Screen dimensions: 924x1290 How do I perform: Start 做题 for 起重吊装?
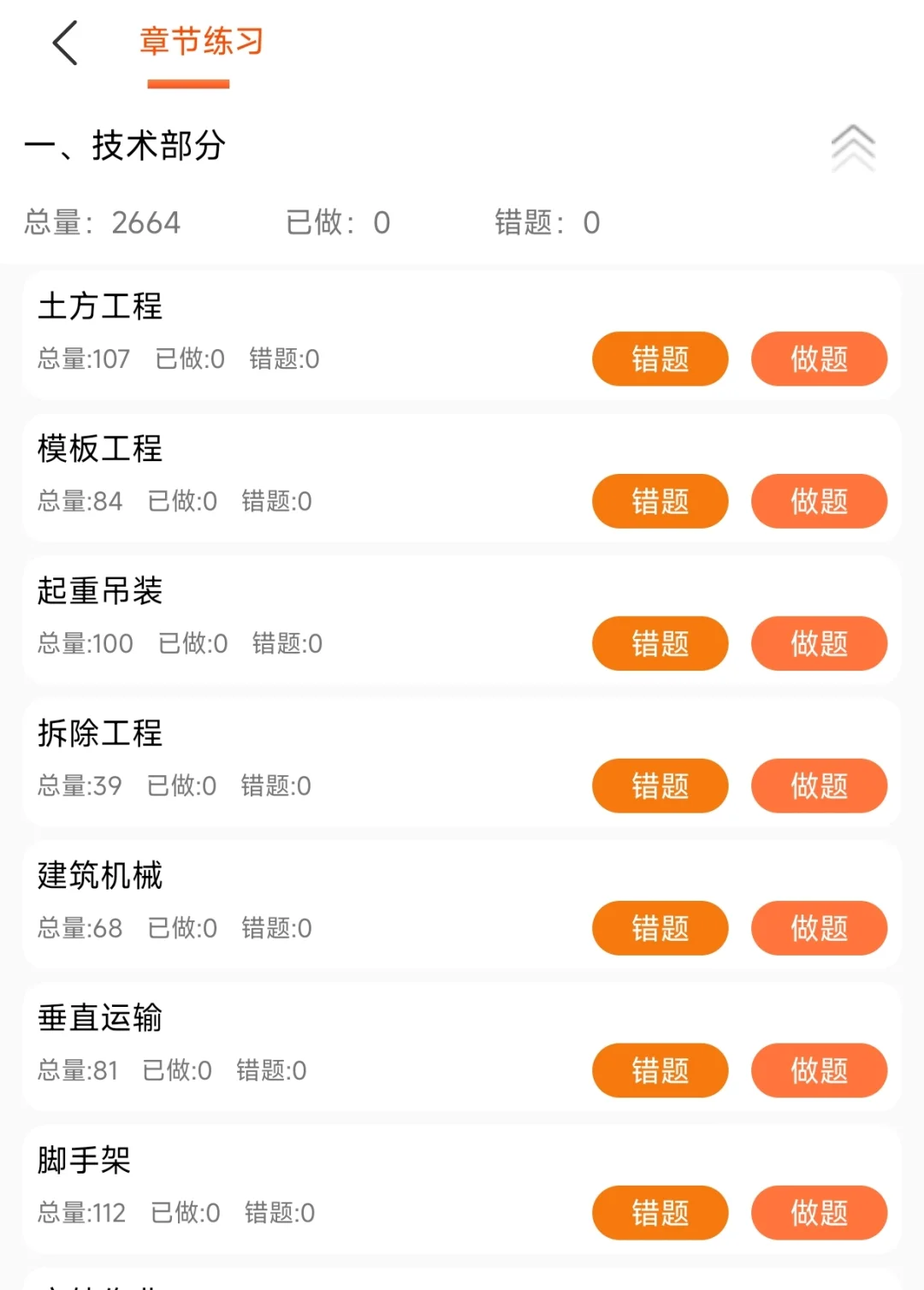pos(819,643)
